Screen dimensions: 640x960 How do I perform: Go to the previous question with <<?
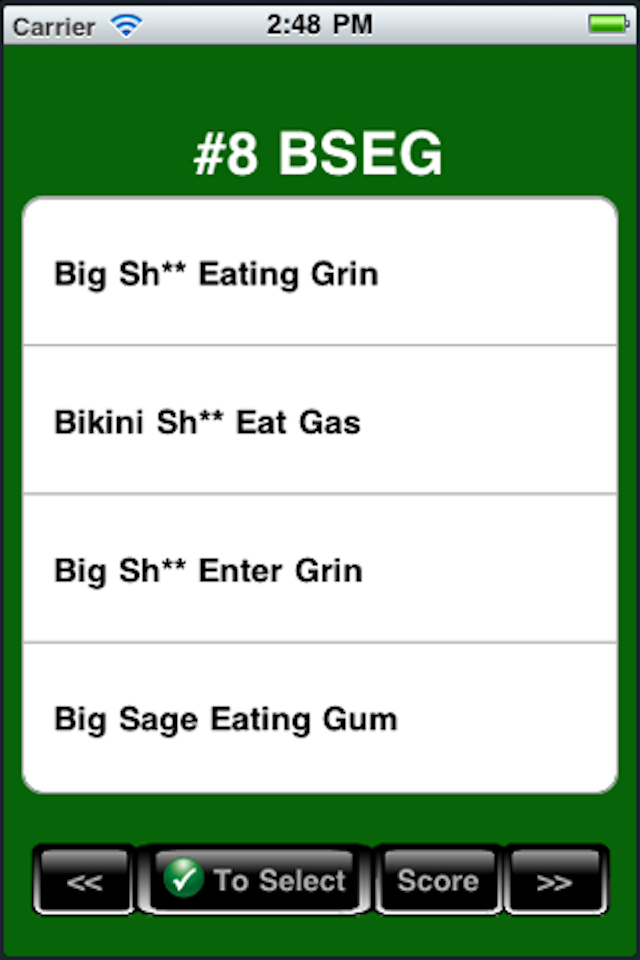tap(85, 881)
